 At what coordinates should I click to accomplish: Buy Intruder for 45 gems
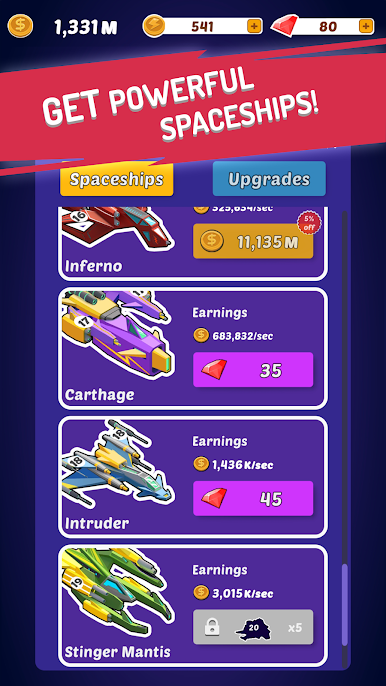253,499
